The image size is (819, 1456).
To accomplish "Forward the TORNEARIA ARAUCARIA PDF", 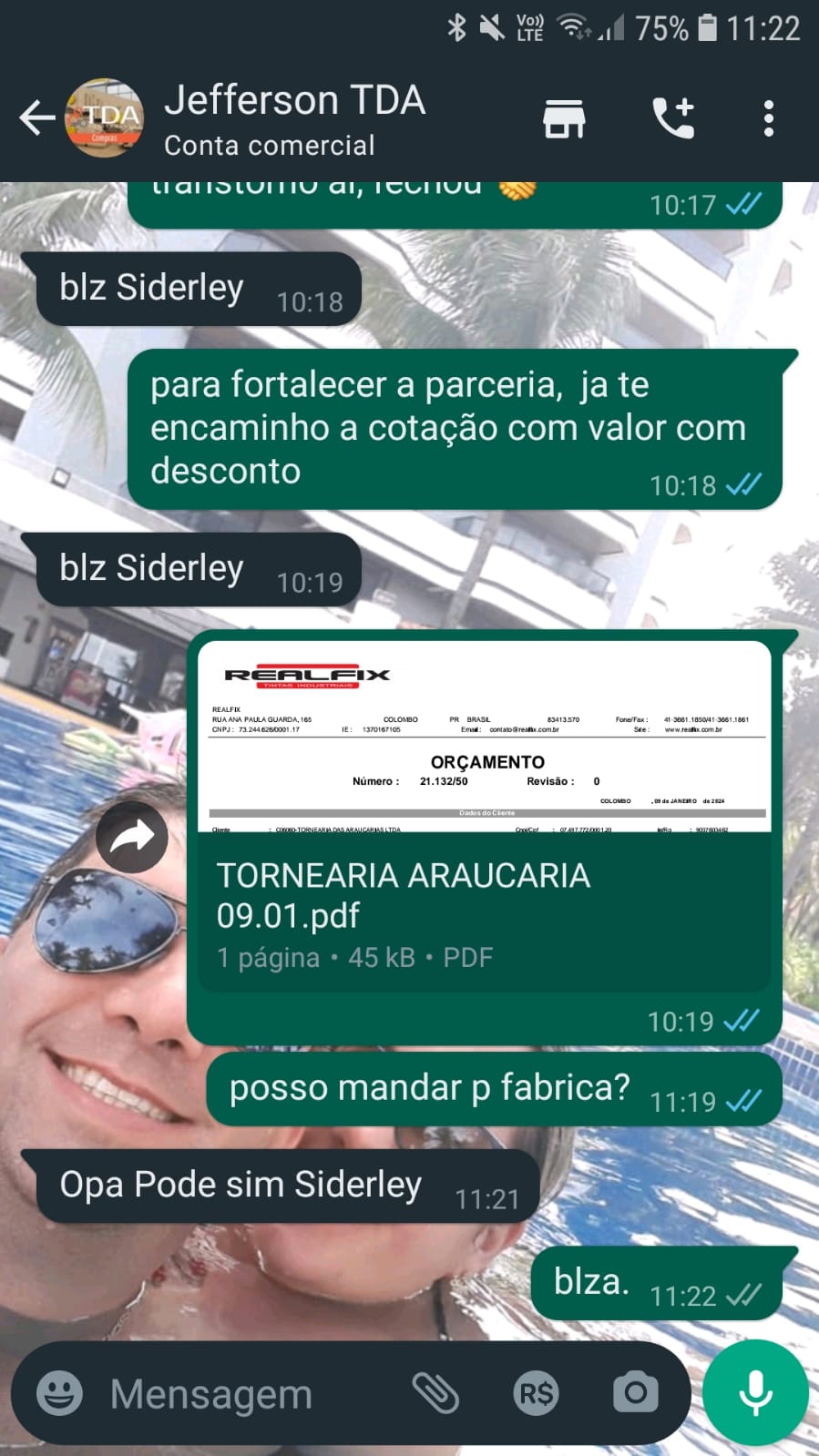I will click(132, 837).
